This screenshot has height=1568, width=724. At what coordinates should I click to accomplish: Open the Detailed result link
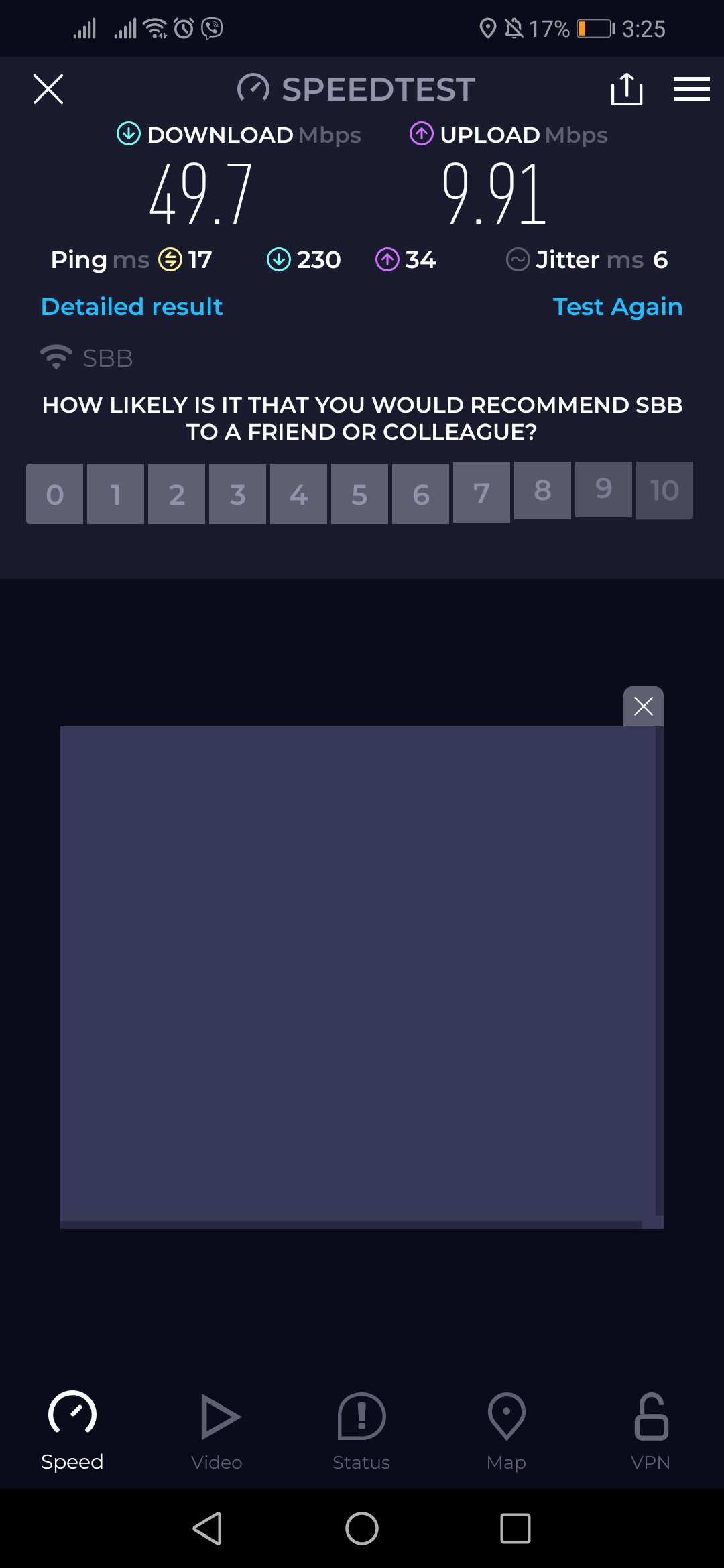click(x=132, y=307)
